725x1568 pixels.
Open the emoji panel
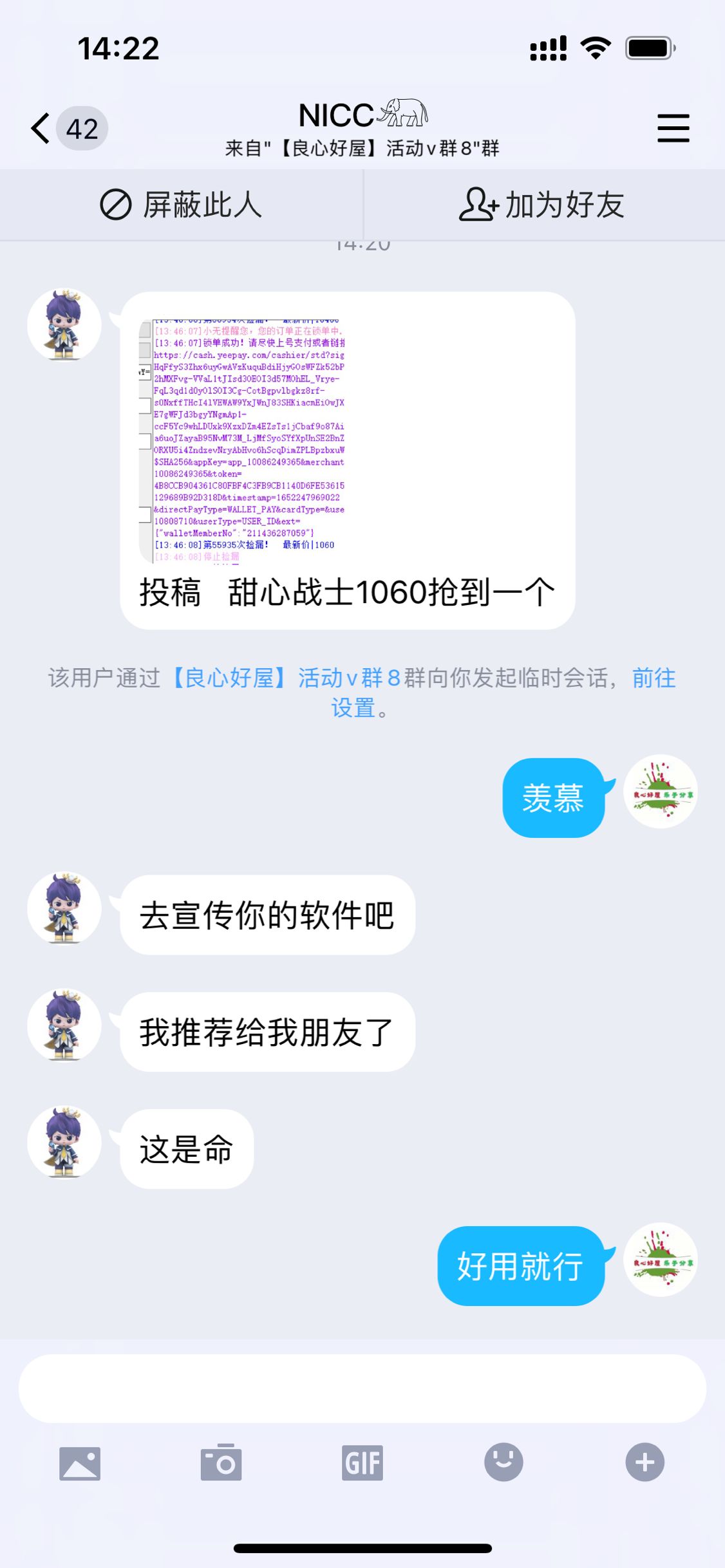[x=504, y=1462]
